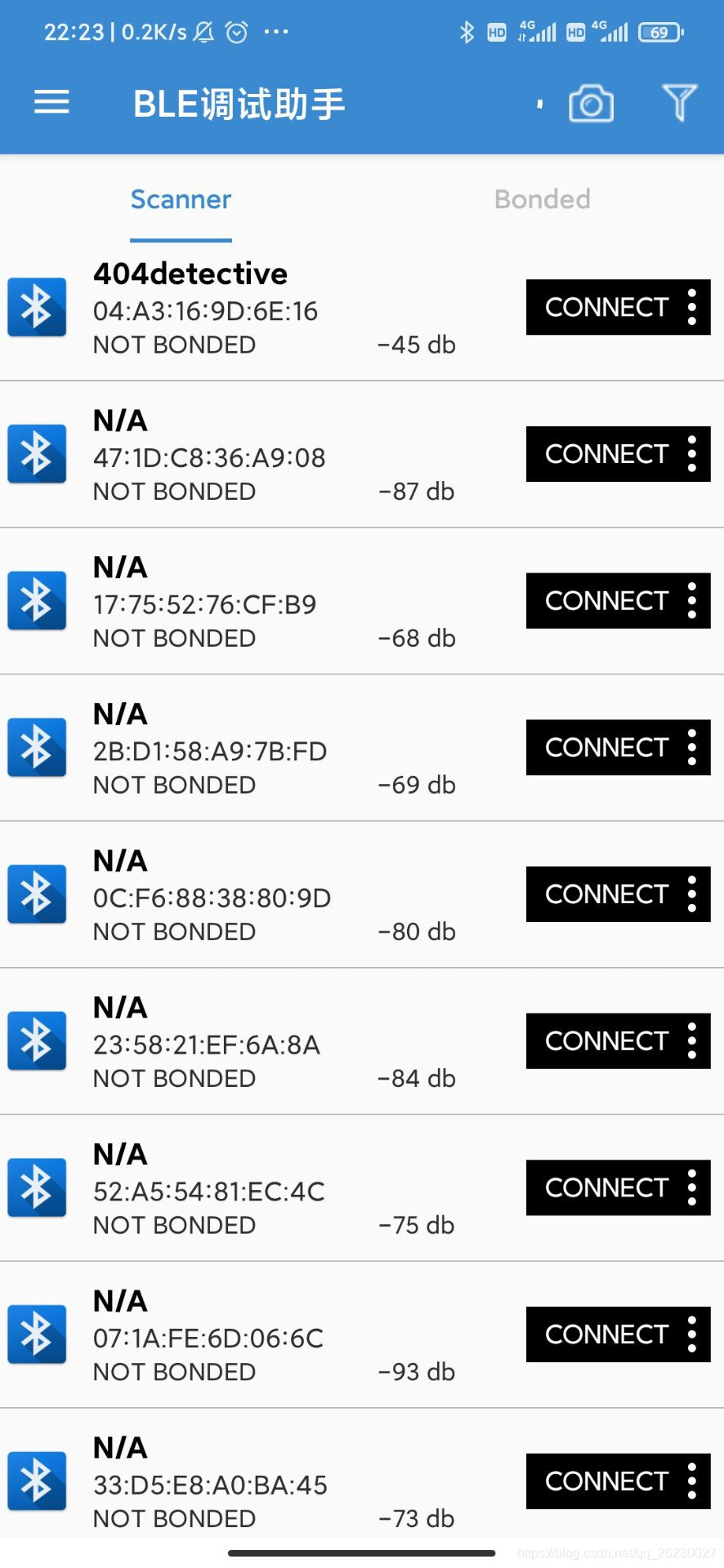
Task: Connect to device 52:A5:54:81:EC:4C
Action: coord(606,1187)
